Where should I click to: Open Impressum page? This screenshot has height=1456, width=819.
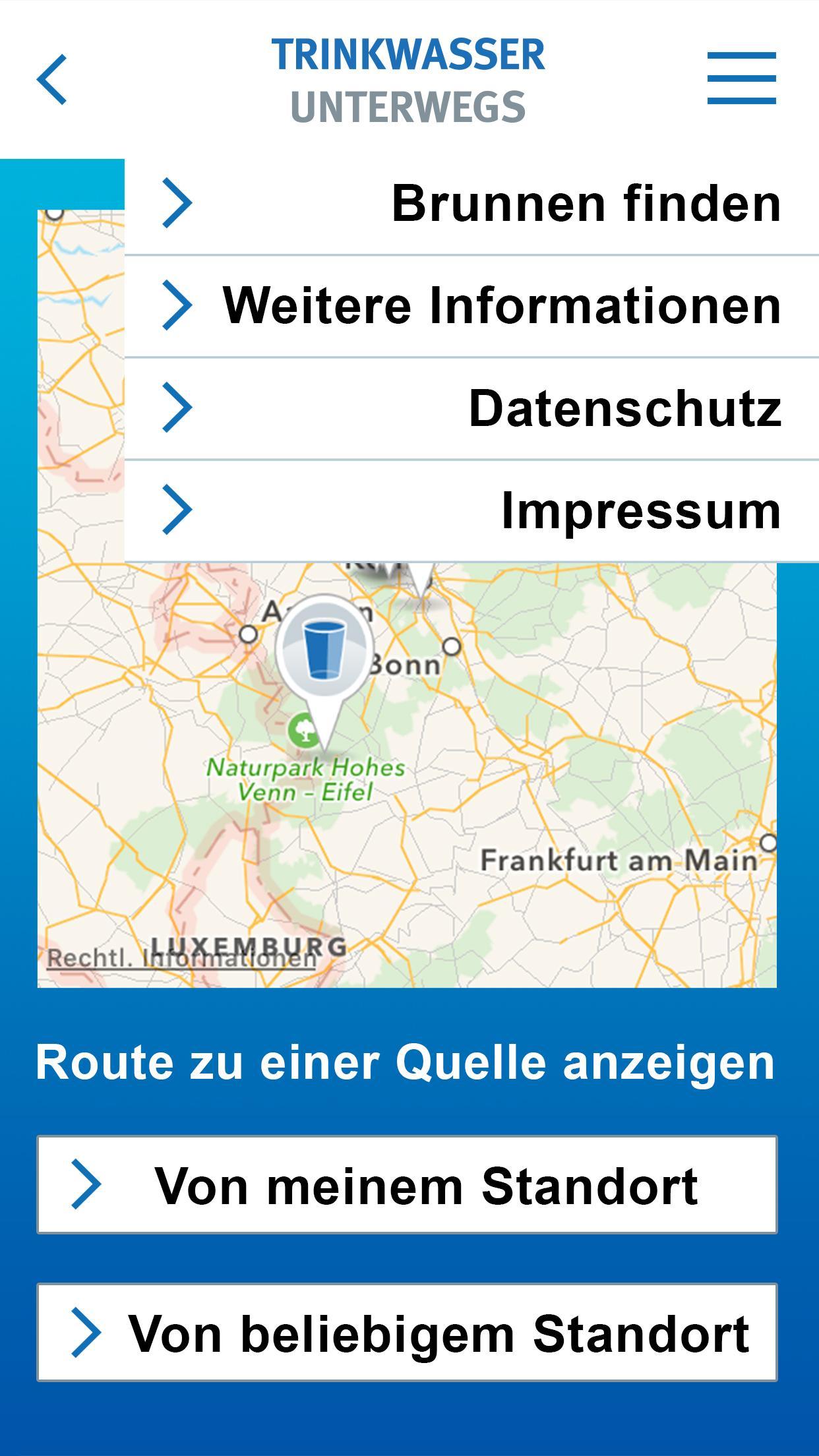coord(471,511)
